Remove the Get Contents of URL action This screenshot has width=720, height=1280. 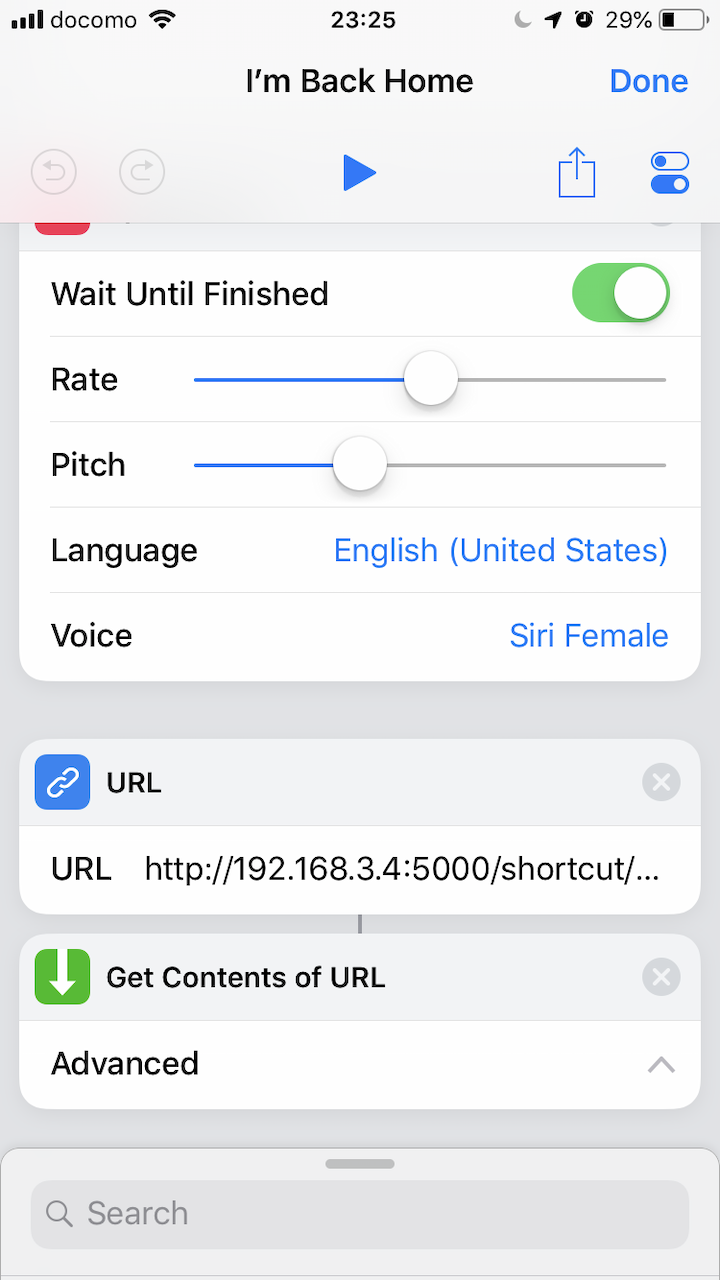click(661, 977)
